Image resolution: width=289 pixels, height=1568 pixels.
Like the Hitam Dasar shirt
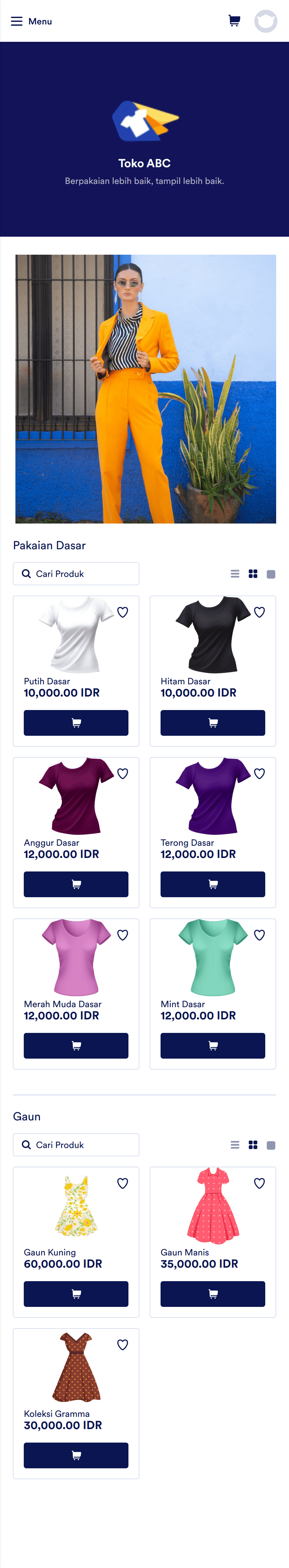pos(260,612)
